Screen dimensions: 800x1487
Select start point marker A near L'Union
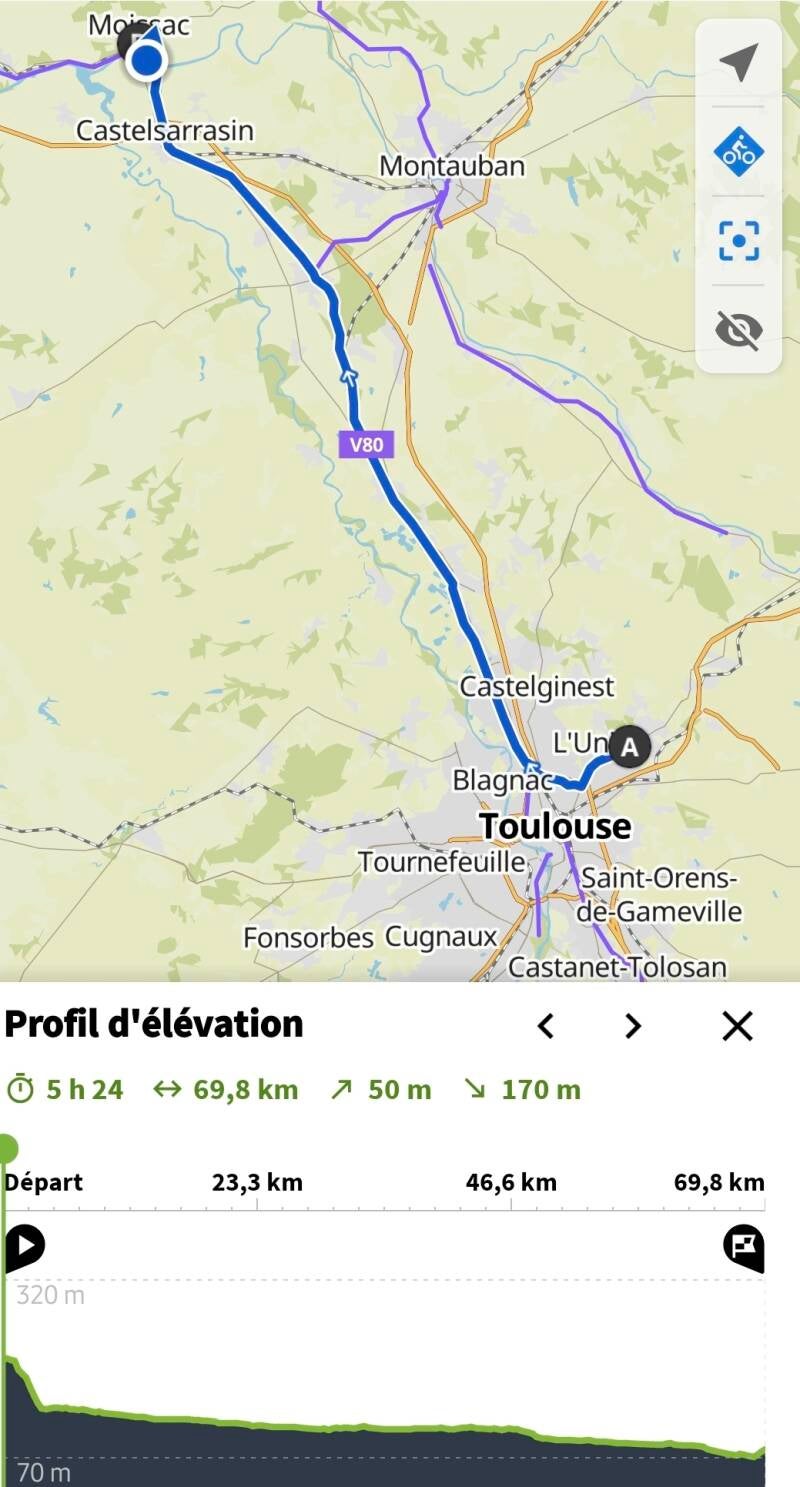tap(629, 747)
